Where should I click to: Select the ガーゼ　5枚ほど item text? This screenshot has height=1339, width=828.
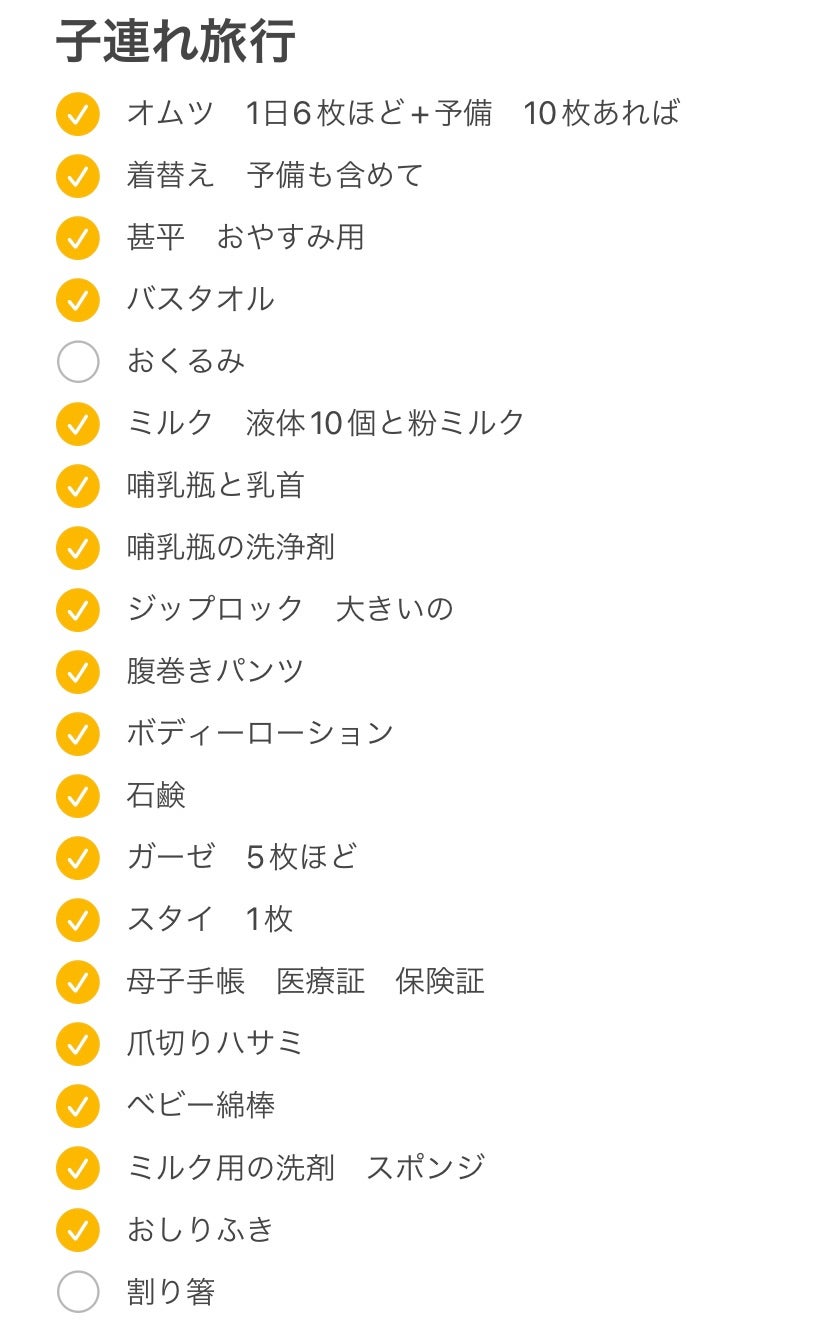pos(240,857)
